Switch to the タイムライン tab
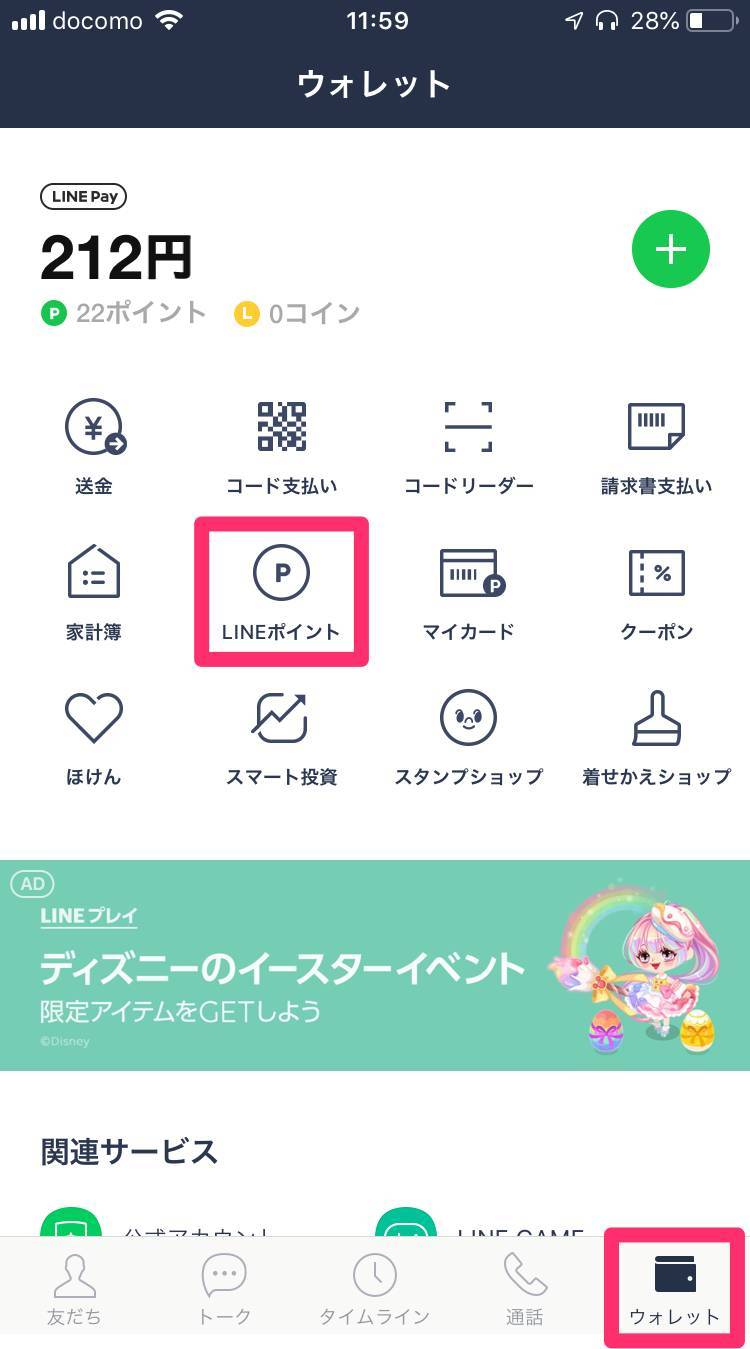Screen dimensions: 750x1349 coord(375,1290)
